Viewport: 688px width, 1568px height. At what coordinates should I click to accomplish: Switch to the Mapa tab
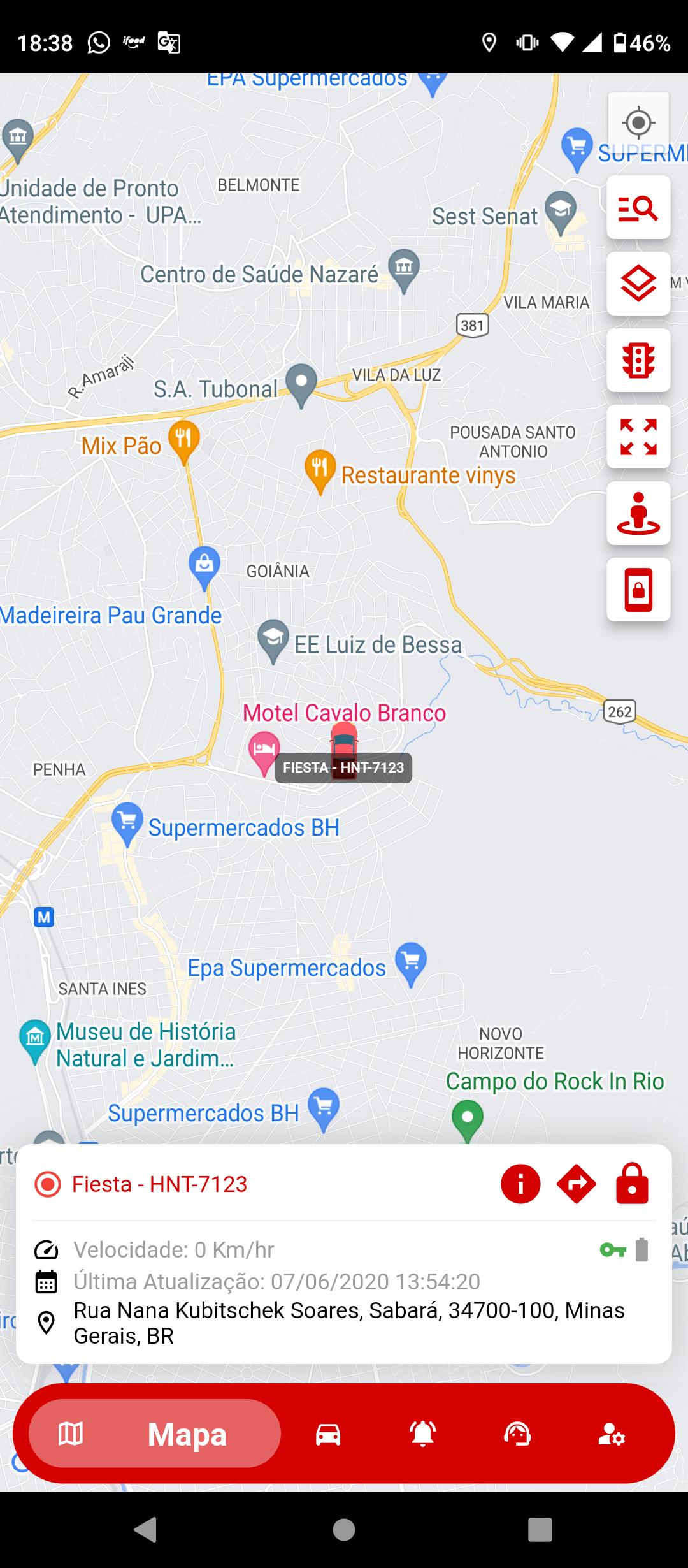(155, 1435)
